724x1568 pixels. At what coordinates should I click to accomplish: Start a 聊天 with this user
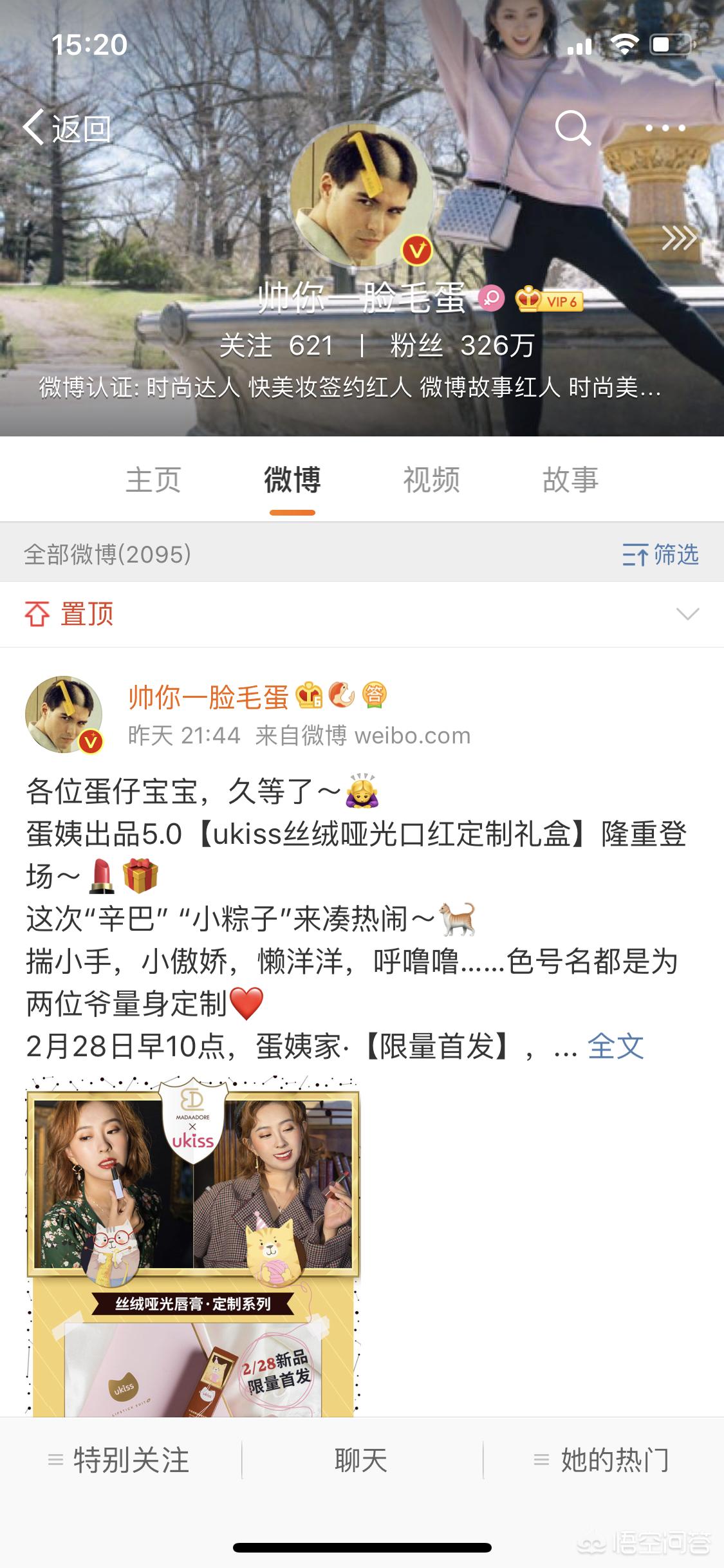pos(361,1460)
